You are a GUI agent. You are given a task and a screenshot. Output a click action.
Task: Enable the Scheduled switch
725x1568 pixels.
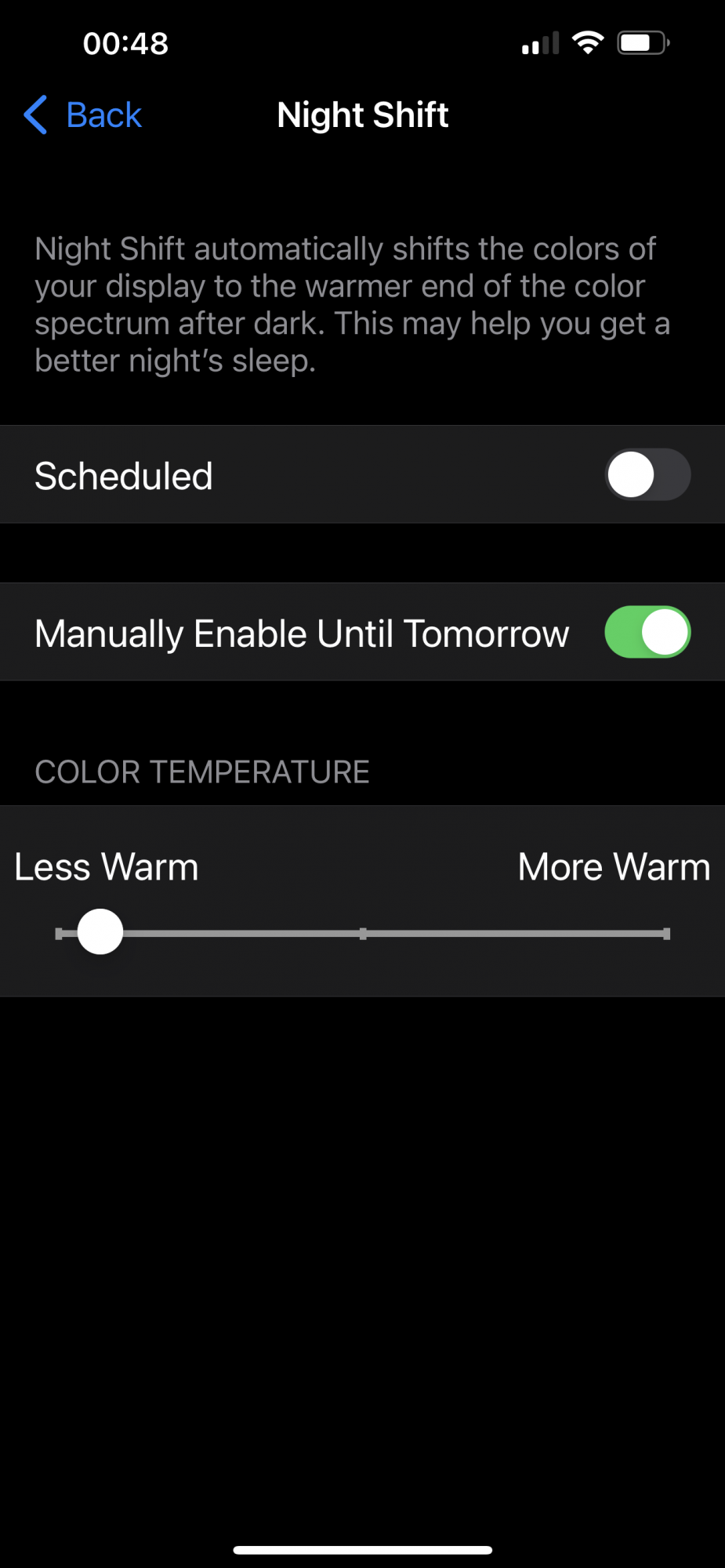coord(647,474)
